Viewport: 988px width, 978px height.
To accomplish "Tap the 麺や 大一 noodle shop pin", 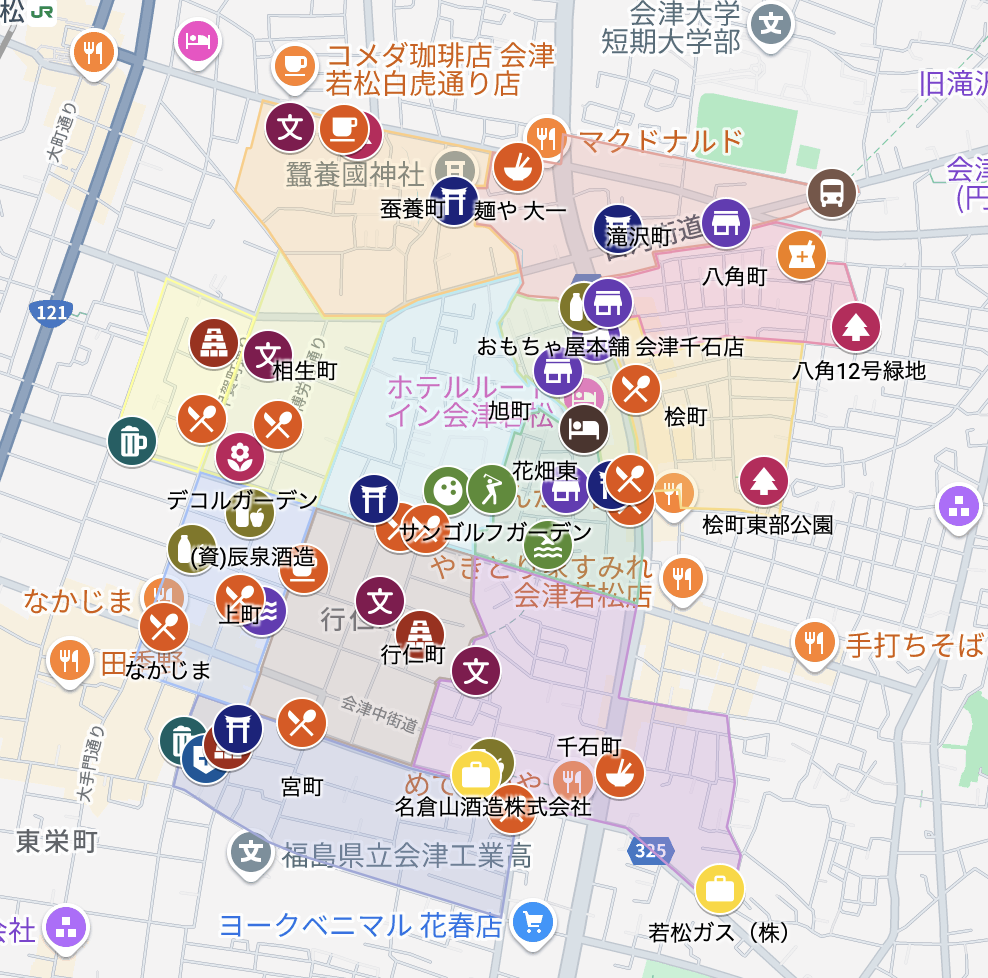I will [517, 166].
